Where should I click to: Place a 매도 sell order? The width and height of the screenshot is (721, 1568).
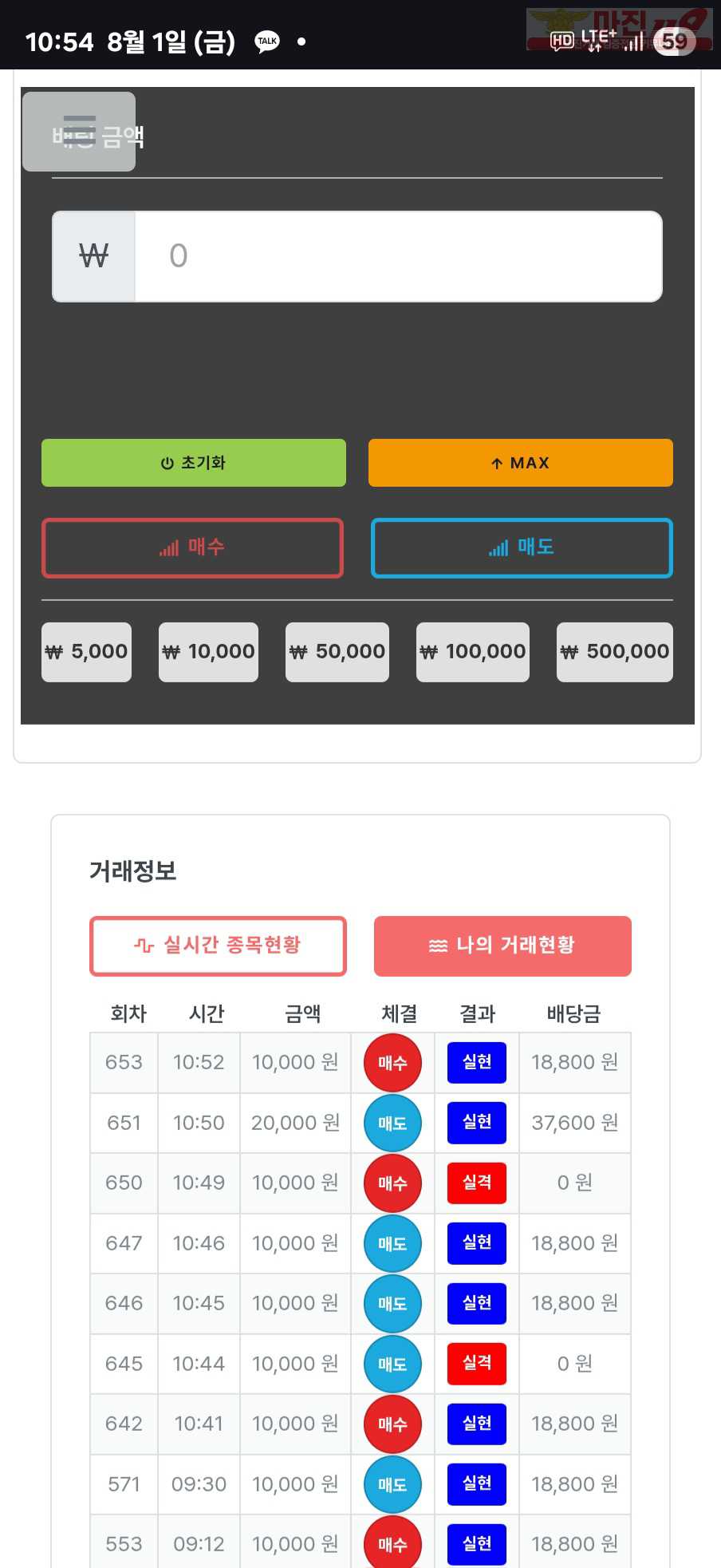pyautogui.click(x=522, y=547)
